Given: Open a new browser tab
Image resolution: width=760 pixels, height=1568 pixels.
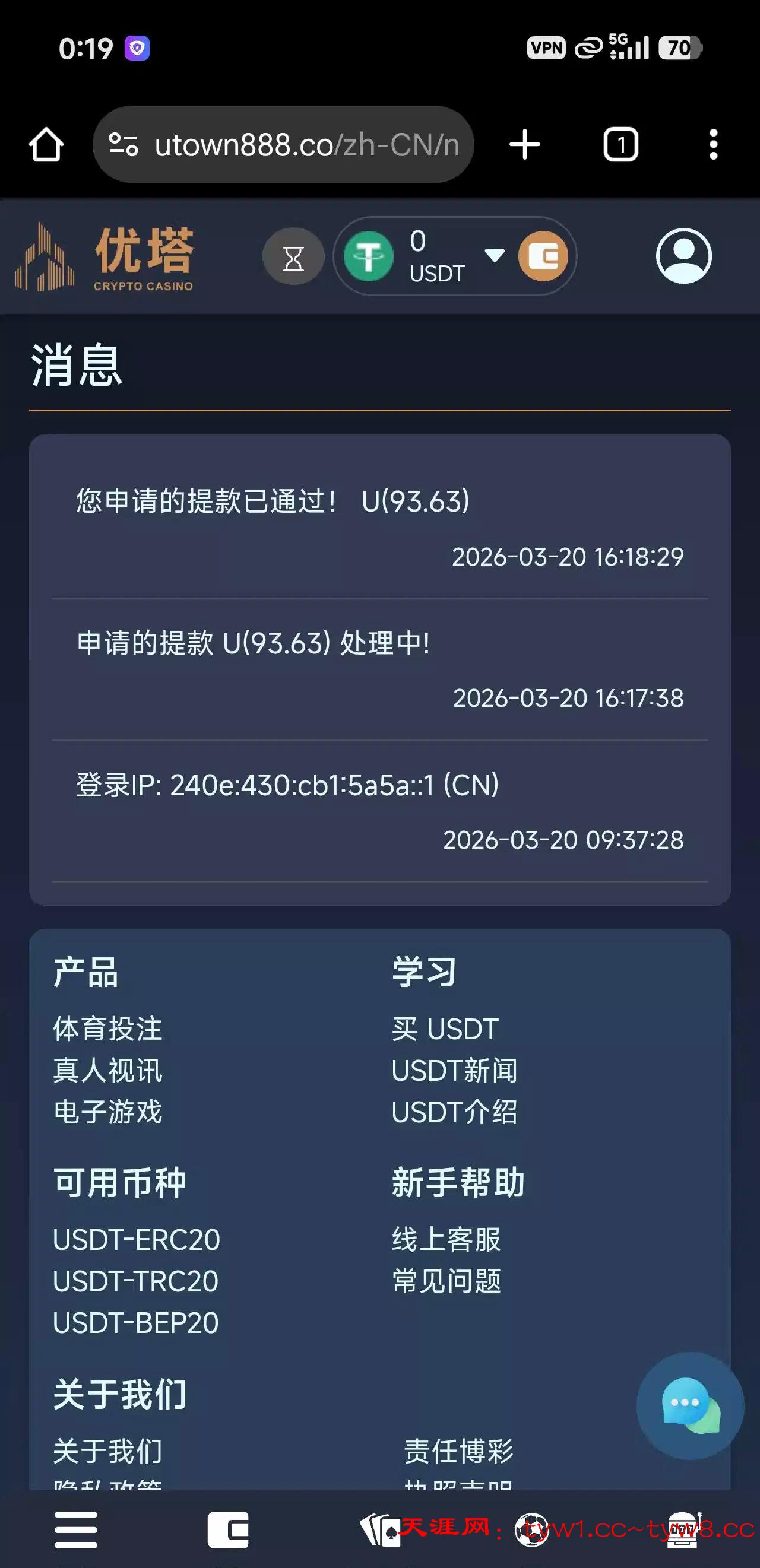Looking at the screenshot, I should pos(524,145).
